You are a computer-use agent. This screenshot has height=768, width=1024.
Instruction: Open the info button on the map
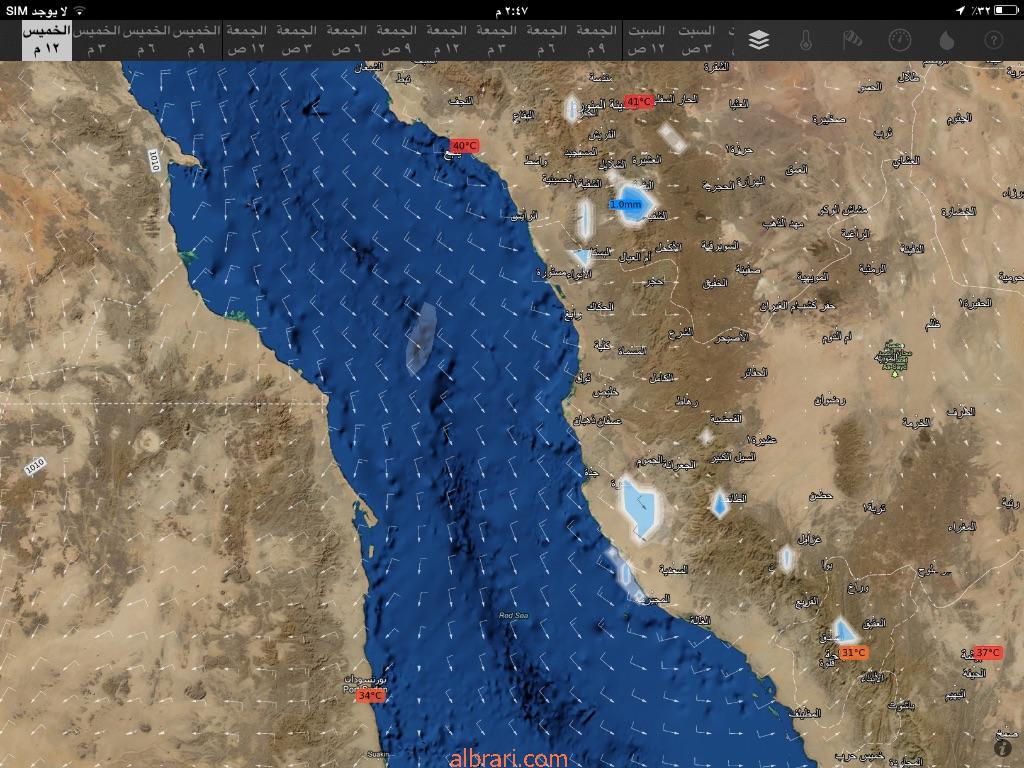1003,747
